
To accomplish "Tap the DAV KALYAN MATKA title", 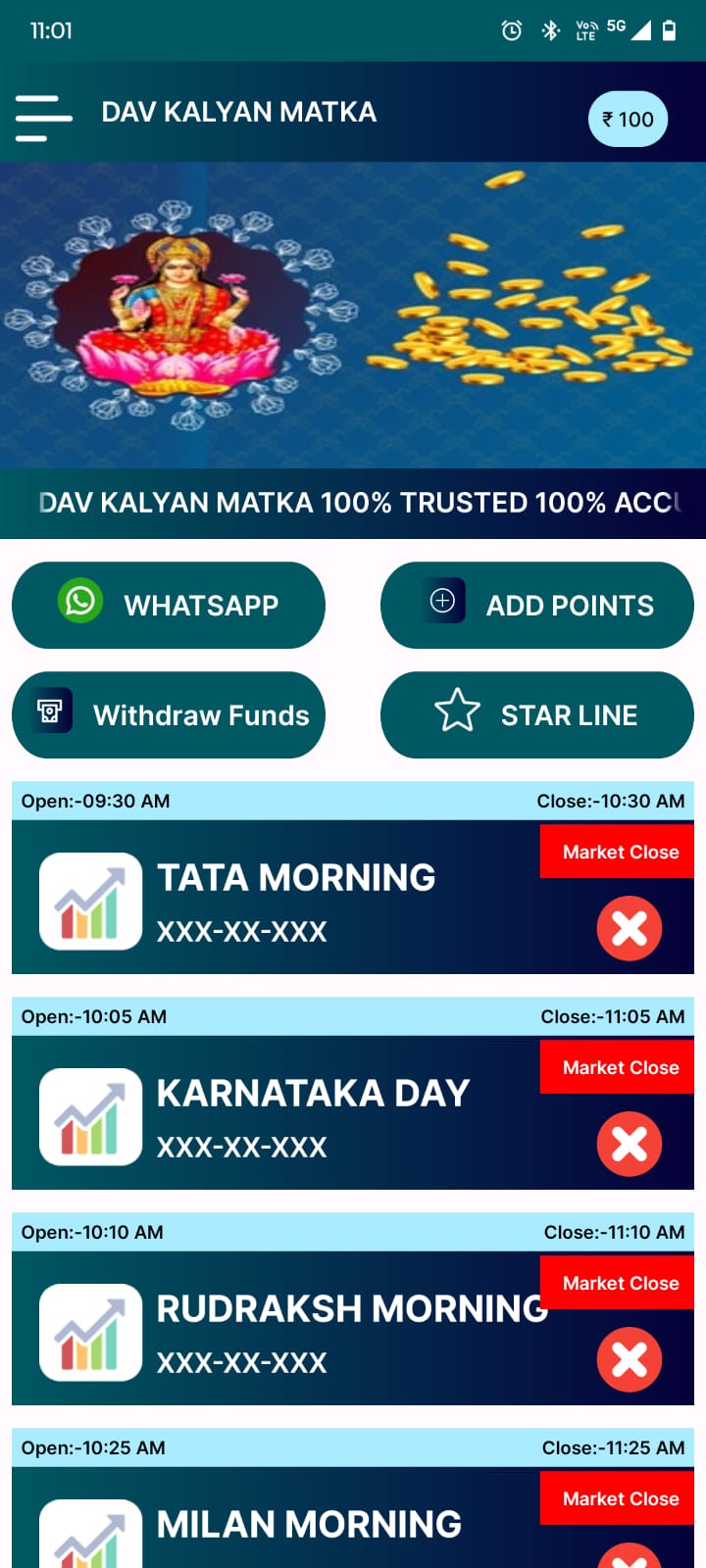I will tap(239, 112).
